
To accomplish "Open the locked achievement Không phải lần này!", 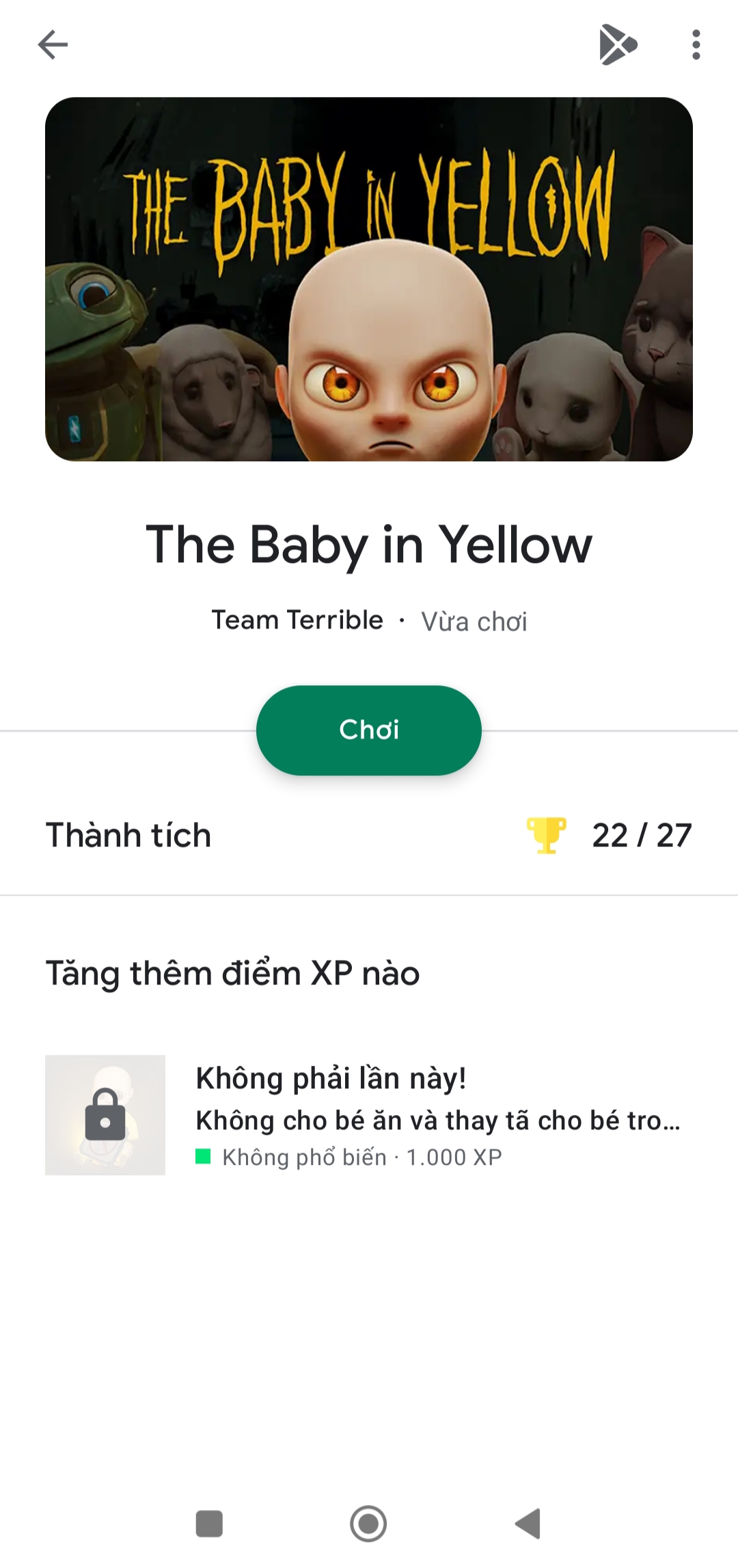I will point(369,1115).
